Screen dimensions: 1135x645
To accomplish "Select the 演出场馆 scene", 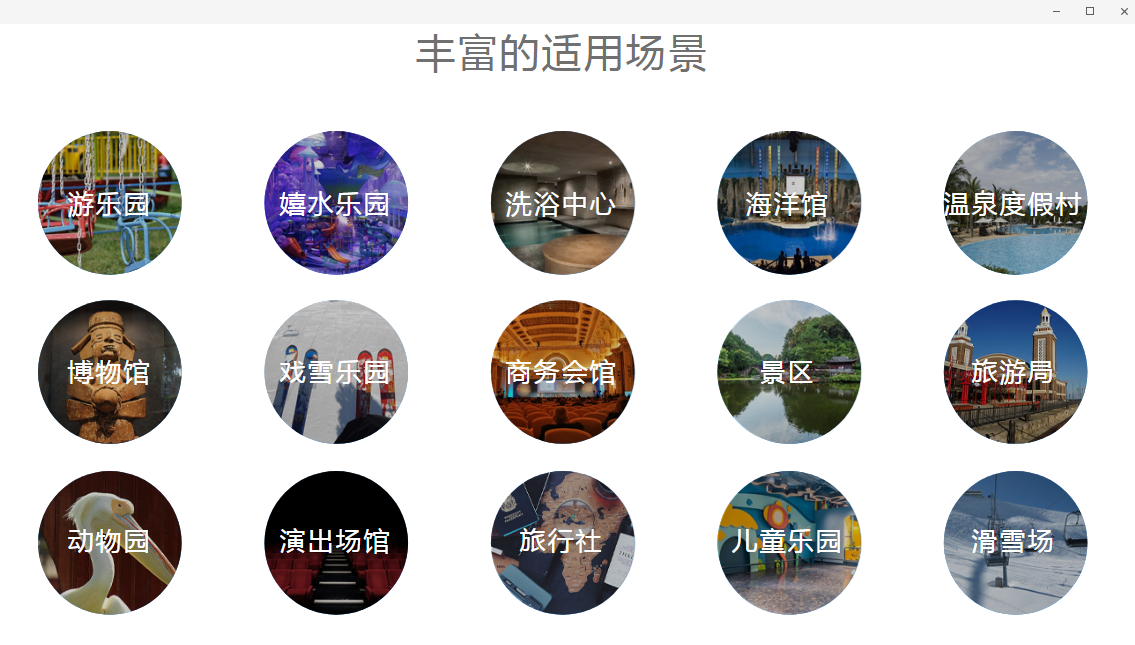I will [336, 542].
